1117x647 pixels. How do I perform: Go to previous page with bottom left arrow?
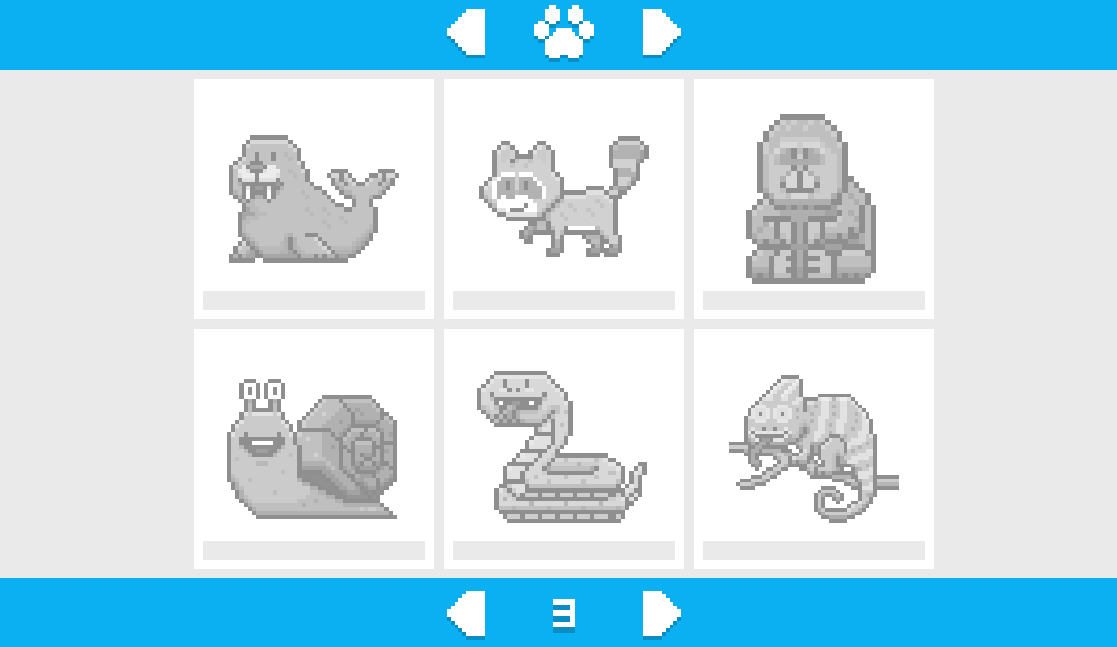point(467,613)
